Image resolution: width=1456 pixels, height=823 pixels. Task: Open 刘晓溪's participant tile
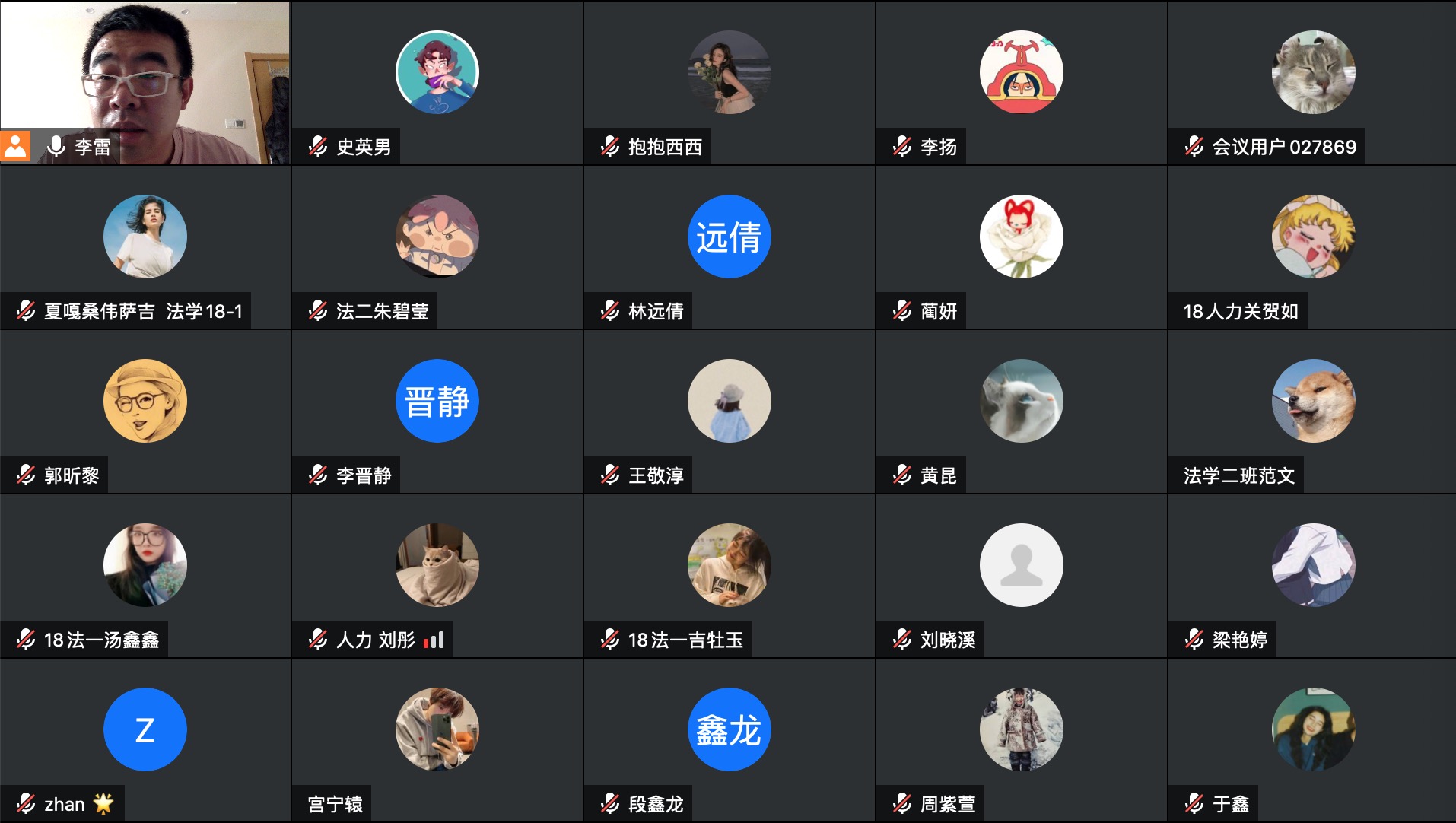coord(1021,575)
